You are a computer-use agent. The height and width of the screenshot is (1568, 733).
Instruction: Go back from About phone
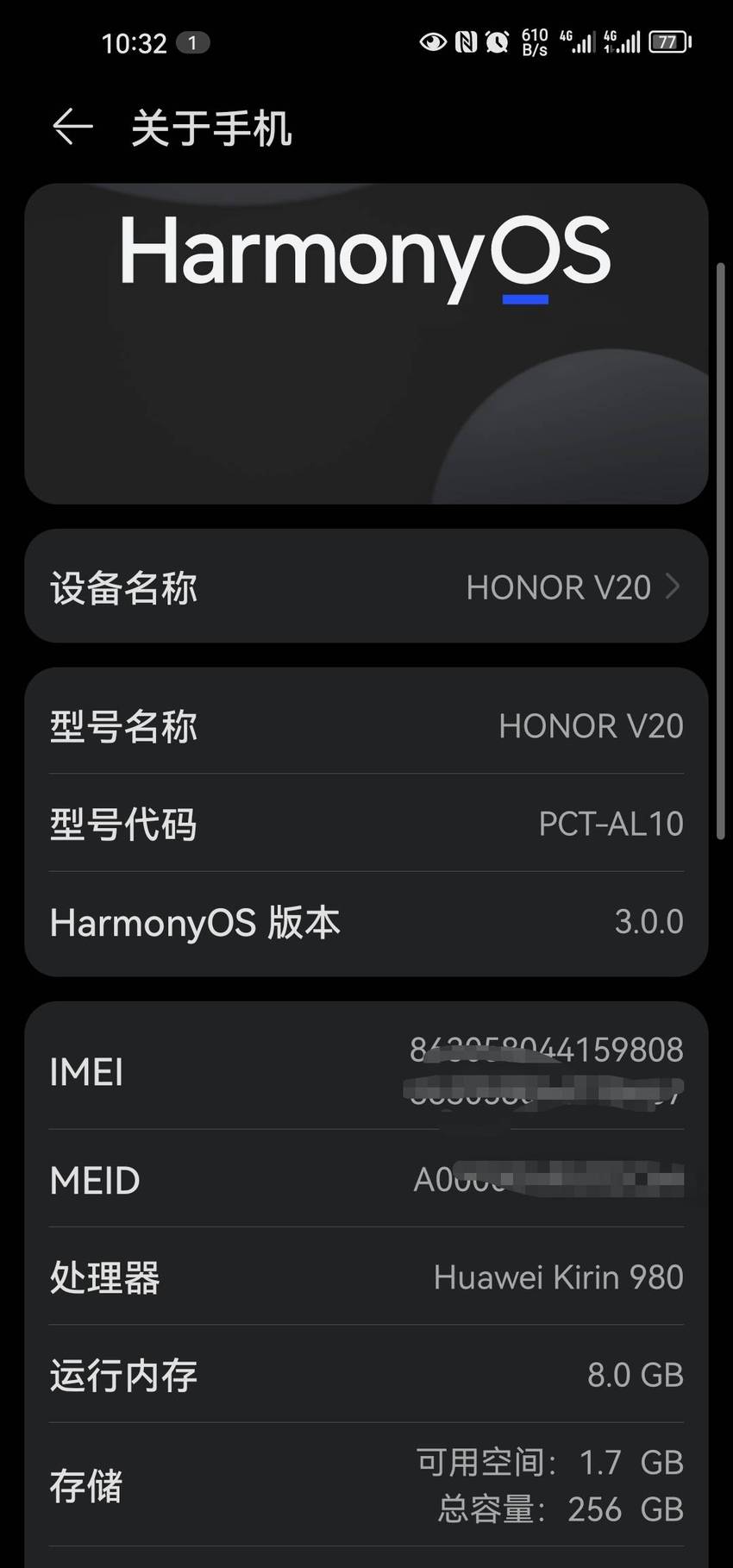72,128
